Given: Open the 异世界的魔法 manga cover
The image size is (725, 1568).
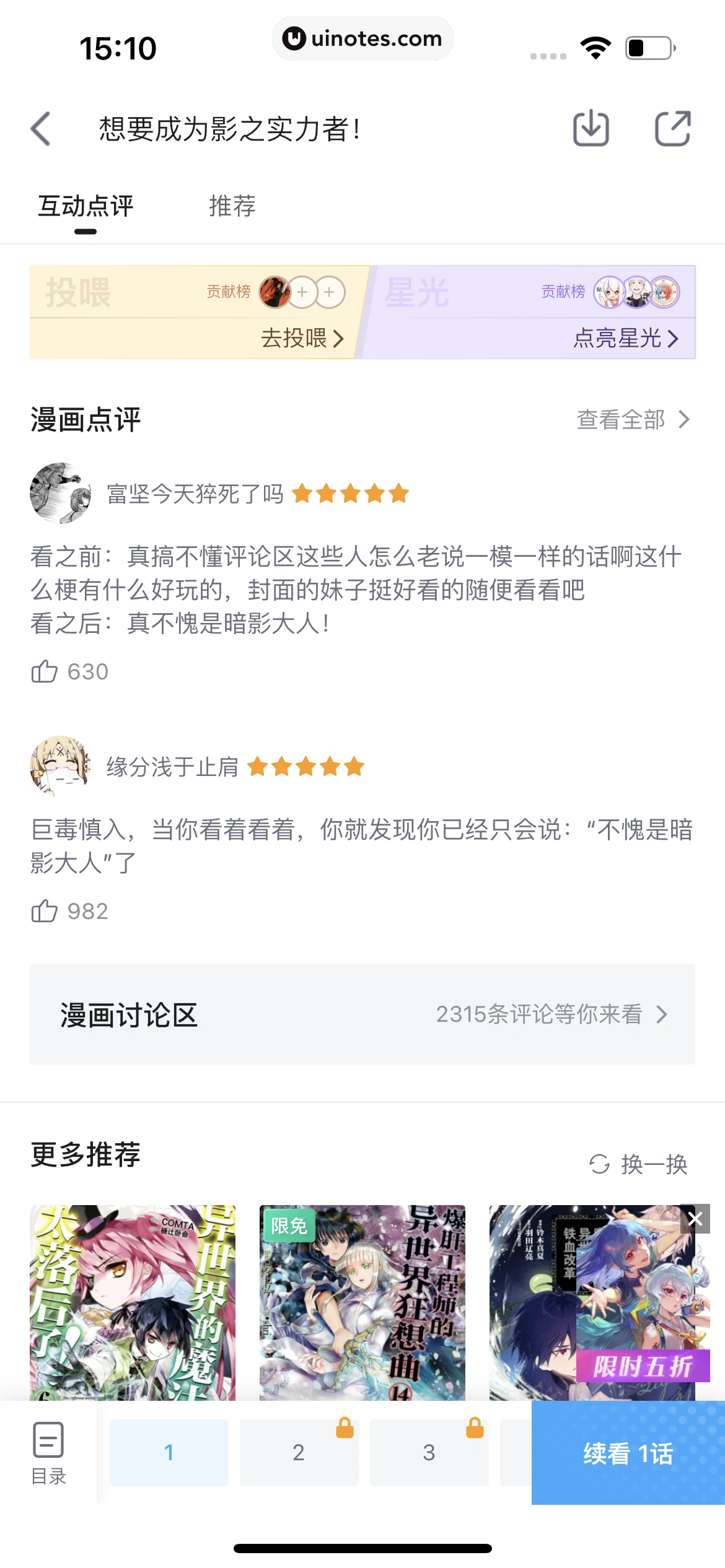Looking at the screenshot, I should click(133, 1300).
